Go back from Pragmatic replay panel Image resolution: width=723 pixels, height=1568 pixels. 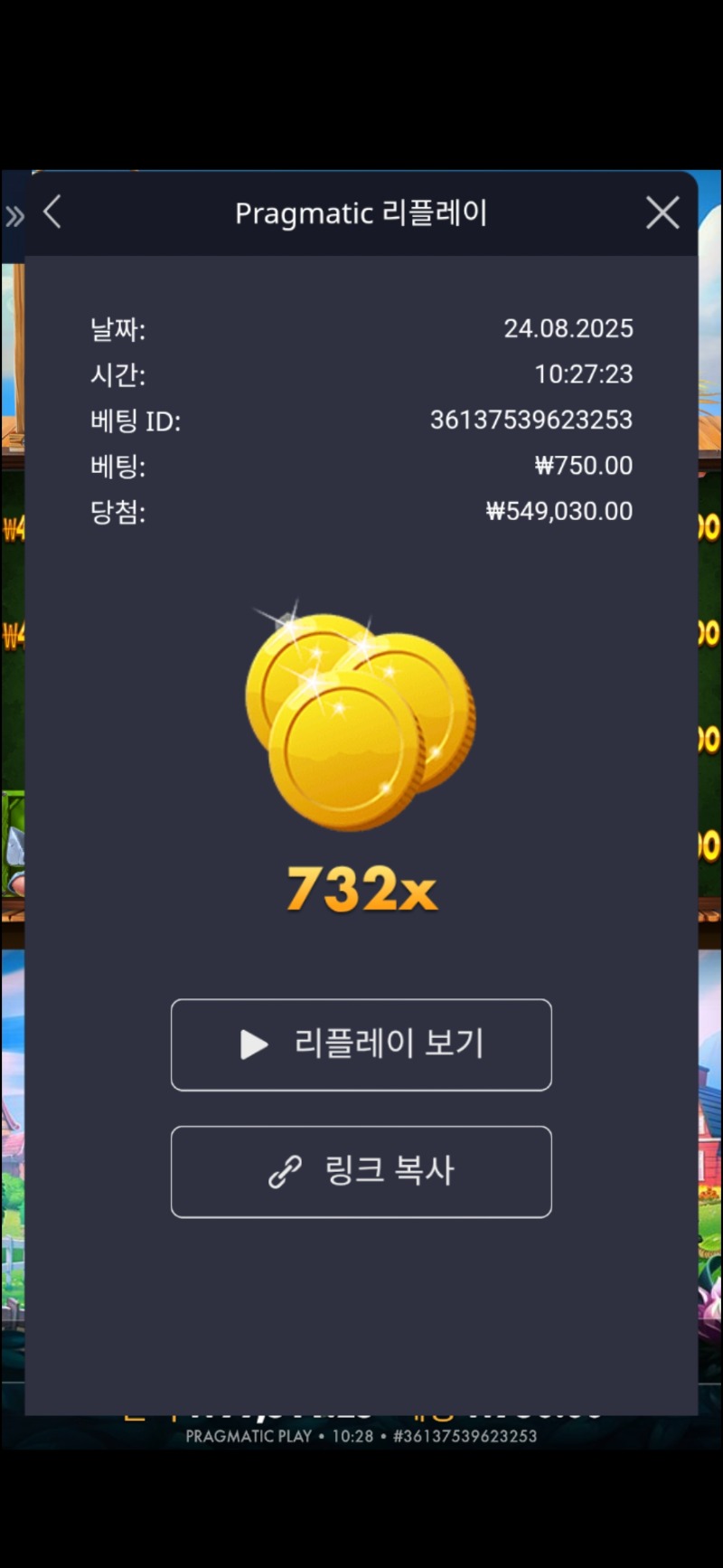pyautogui.click(x=52, y=213)
